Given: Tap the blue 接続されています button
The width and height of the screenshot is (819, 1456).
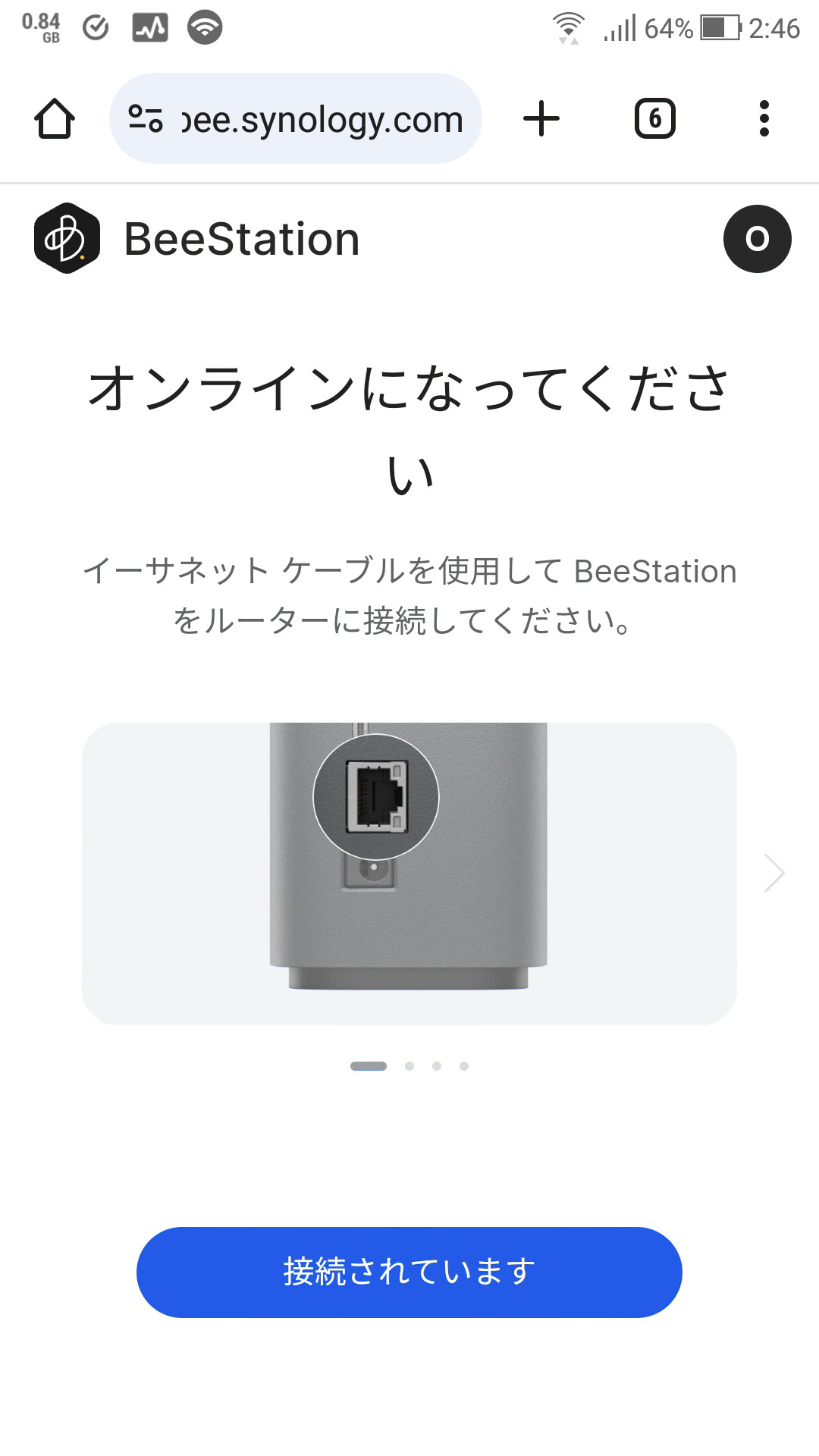Looking at the screenshot, I should (409, 1272).
